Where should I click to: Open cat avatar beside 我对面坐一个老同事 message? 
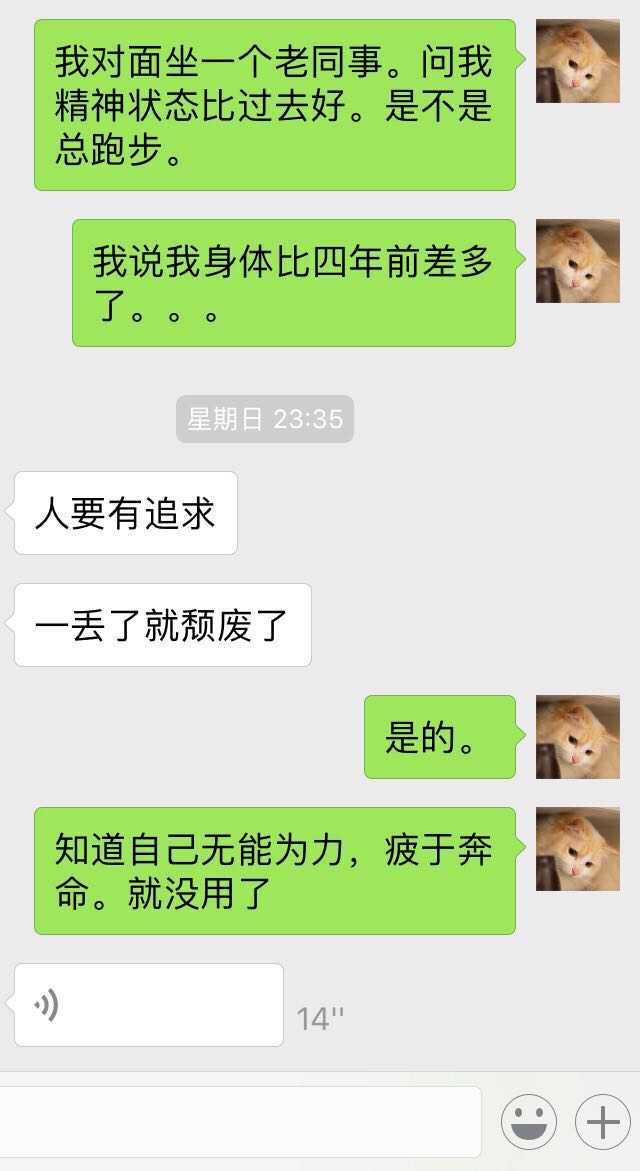(577, 61)
